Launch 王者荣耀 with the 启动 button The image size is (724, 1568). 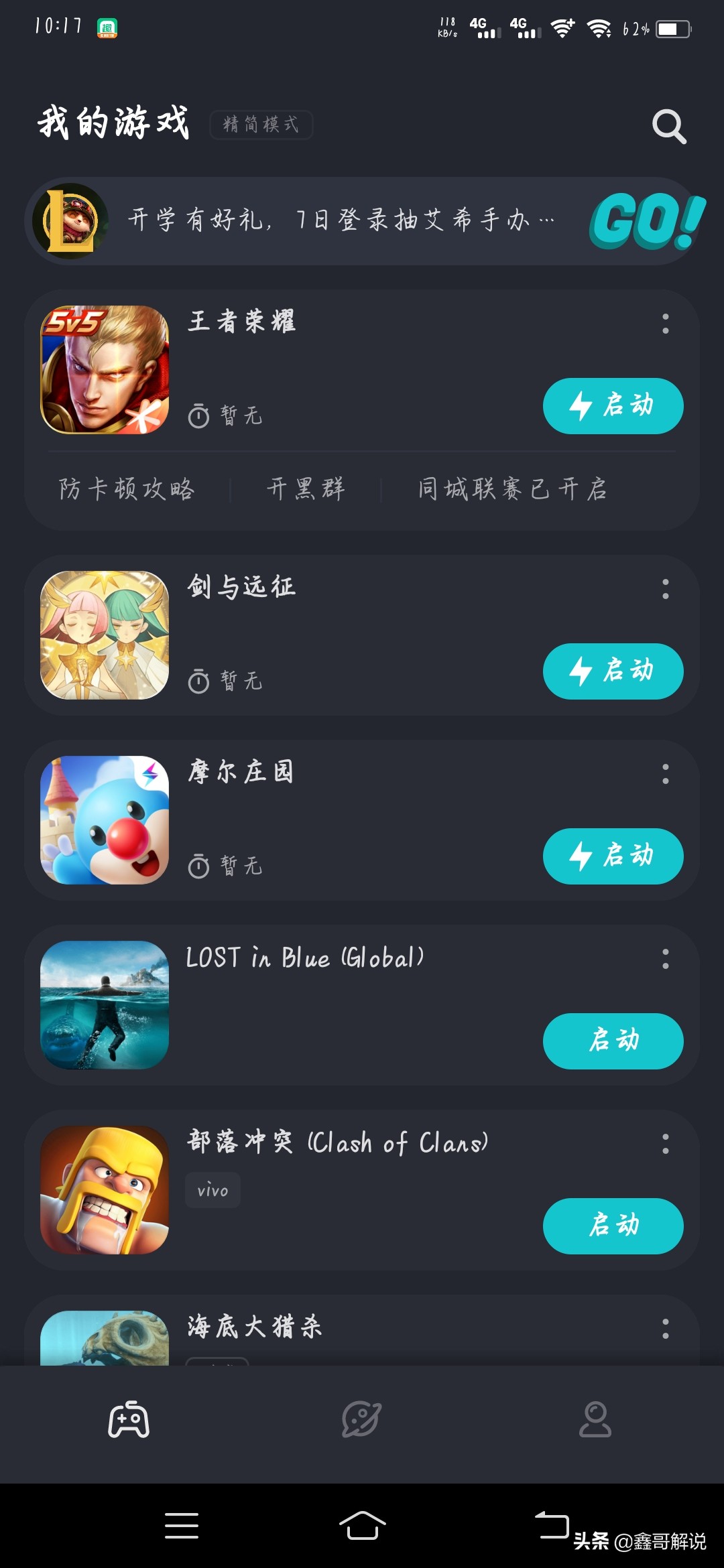click(x=613, y=405)
